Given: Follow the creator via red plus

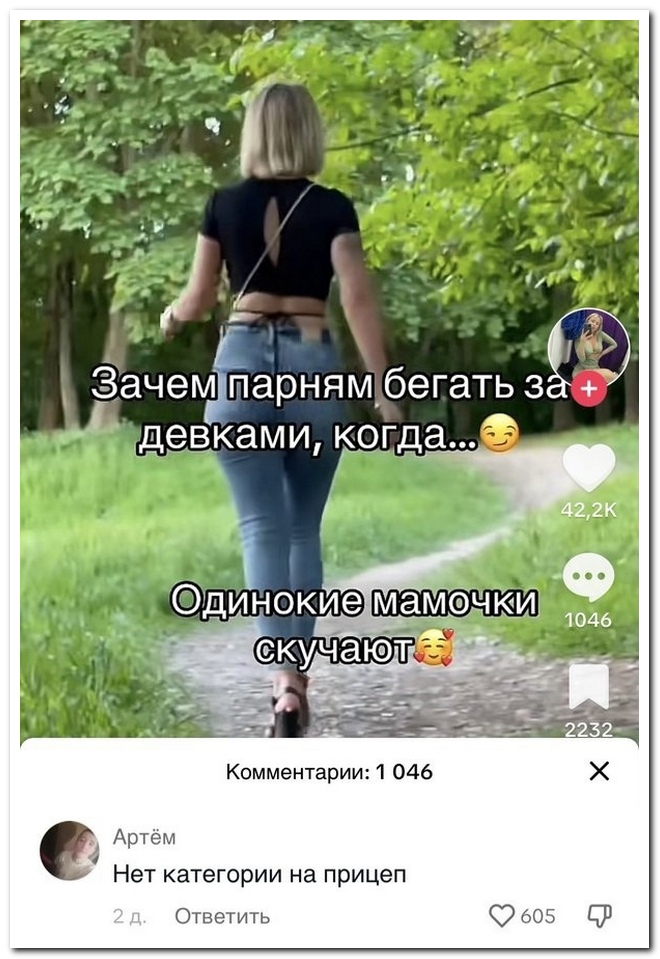Looking at the screenshot, I should click(592, 389).
